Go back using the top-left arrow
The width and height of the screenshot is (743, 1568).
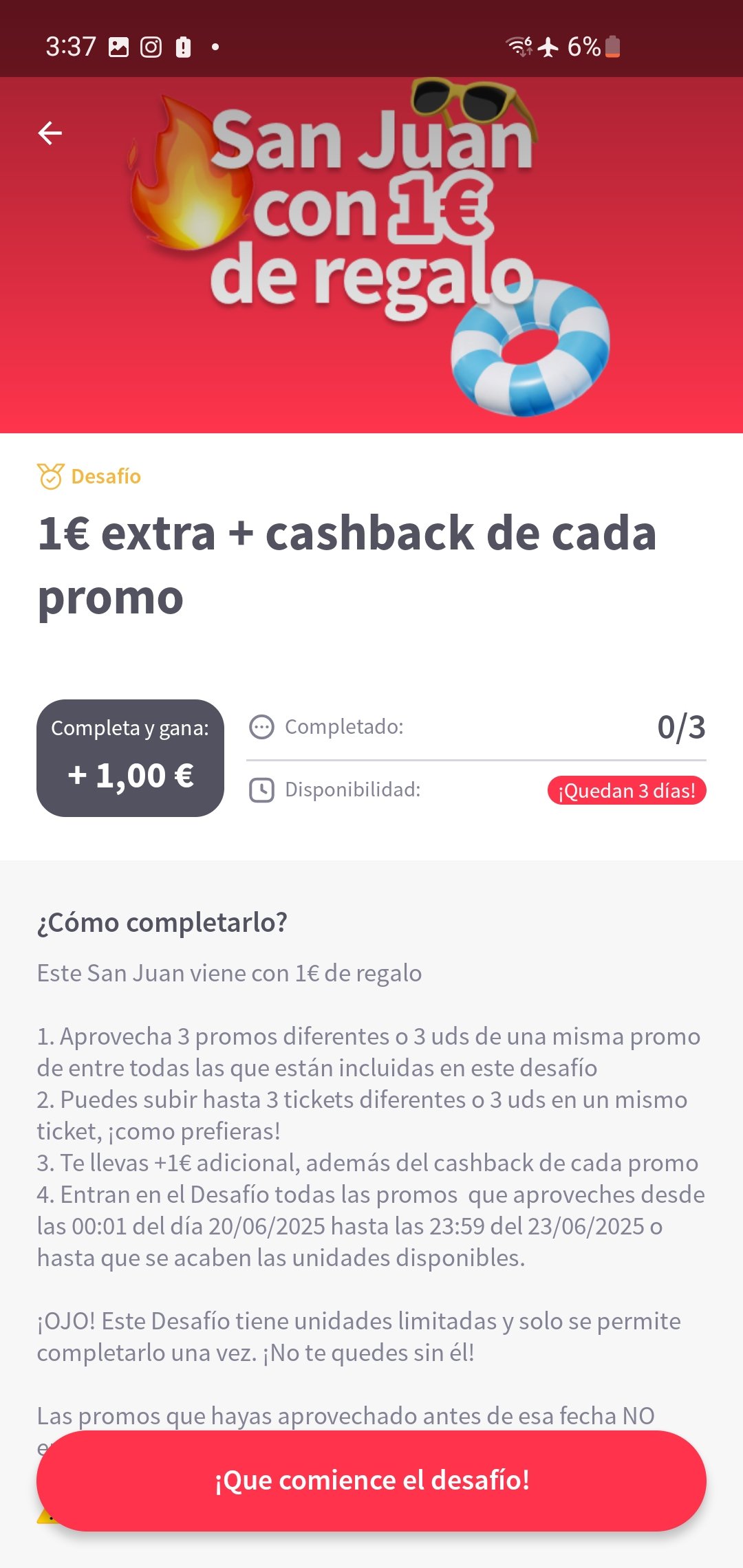coord(50,133)
